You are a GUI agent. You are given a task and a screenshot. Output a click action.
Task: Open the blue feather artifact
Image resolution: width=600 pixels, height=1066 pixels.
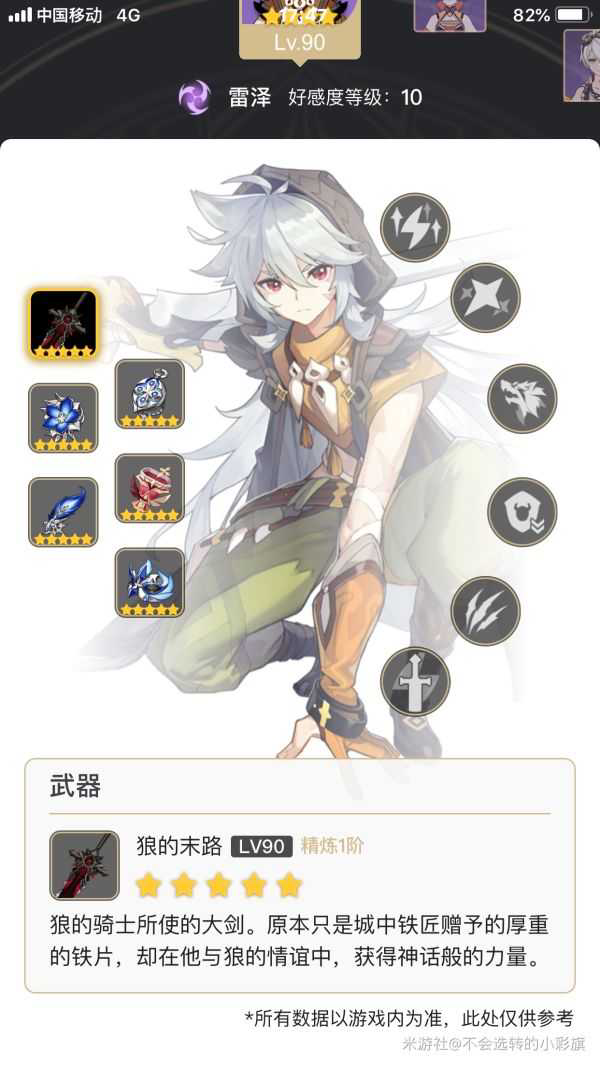pos(63,512)
